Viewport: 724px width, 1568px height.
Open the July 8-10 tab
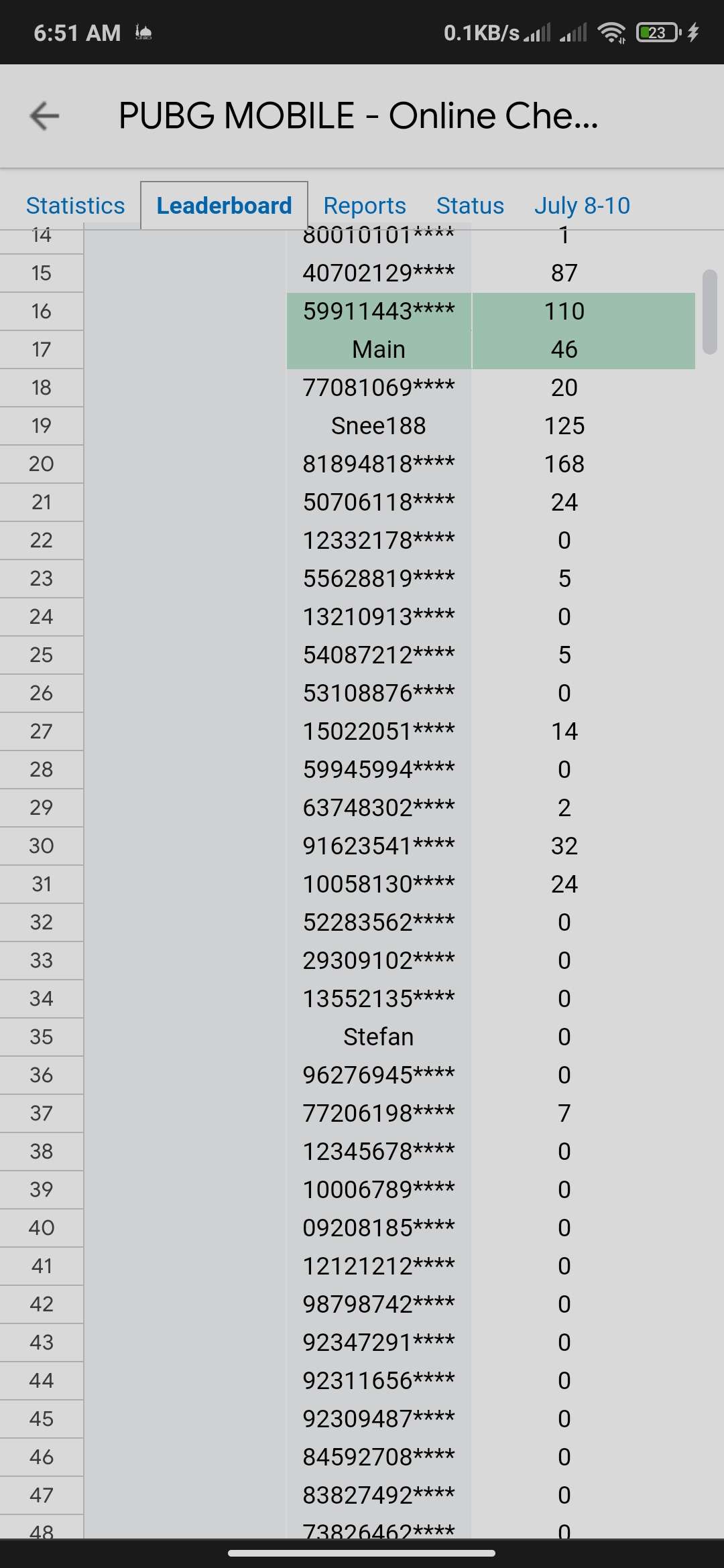coord(582,206)
